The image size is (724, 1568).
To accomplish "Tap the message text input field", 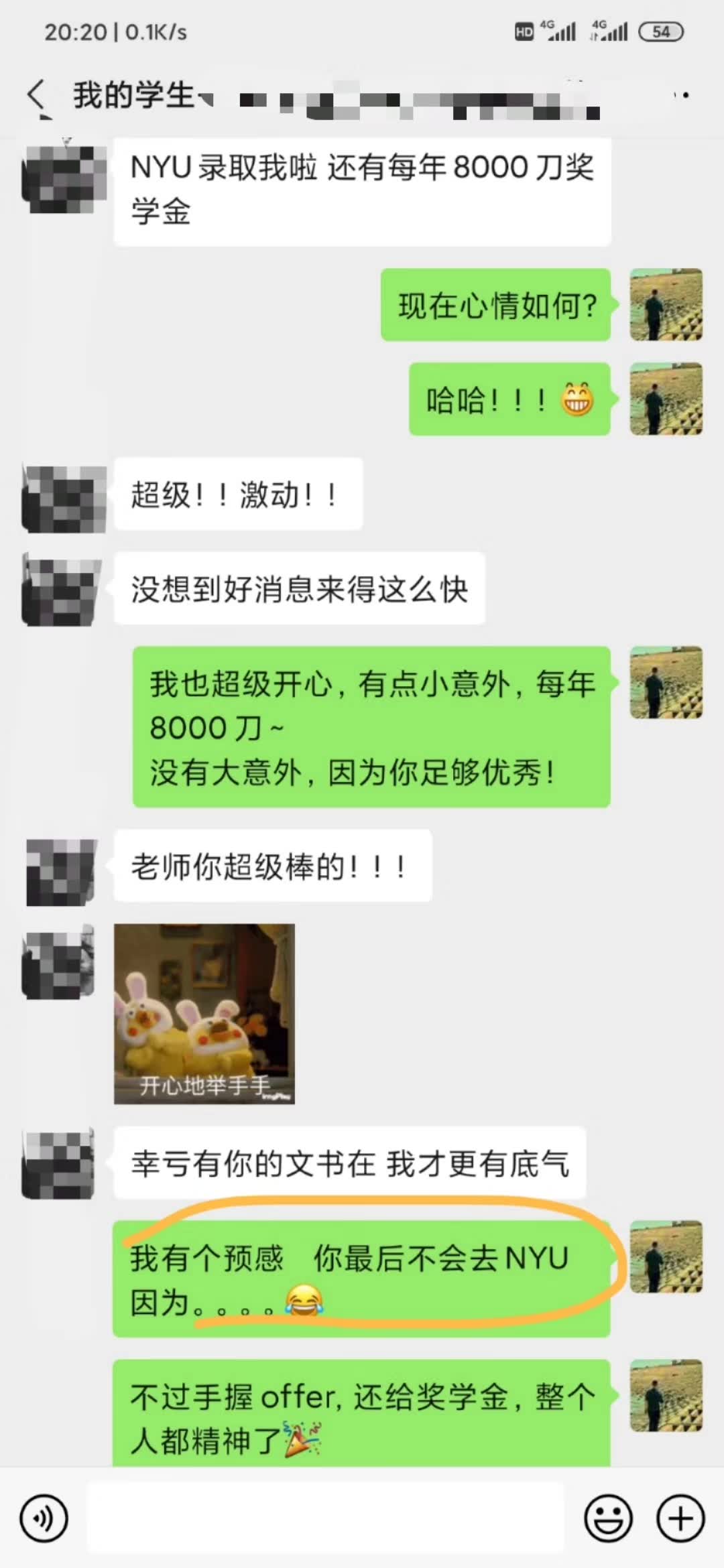I will (x=325, y=1518).
